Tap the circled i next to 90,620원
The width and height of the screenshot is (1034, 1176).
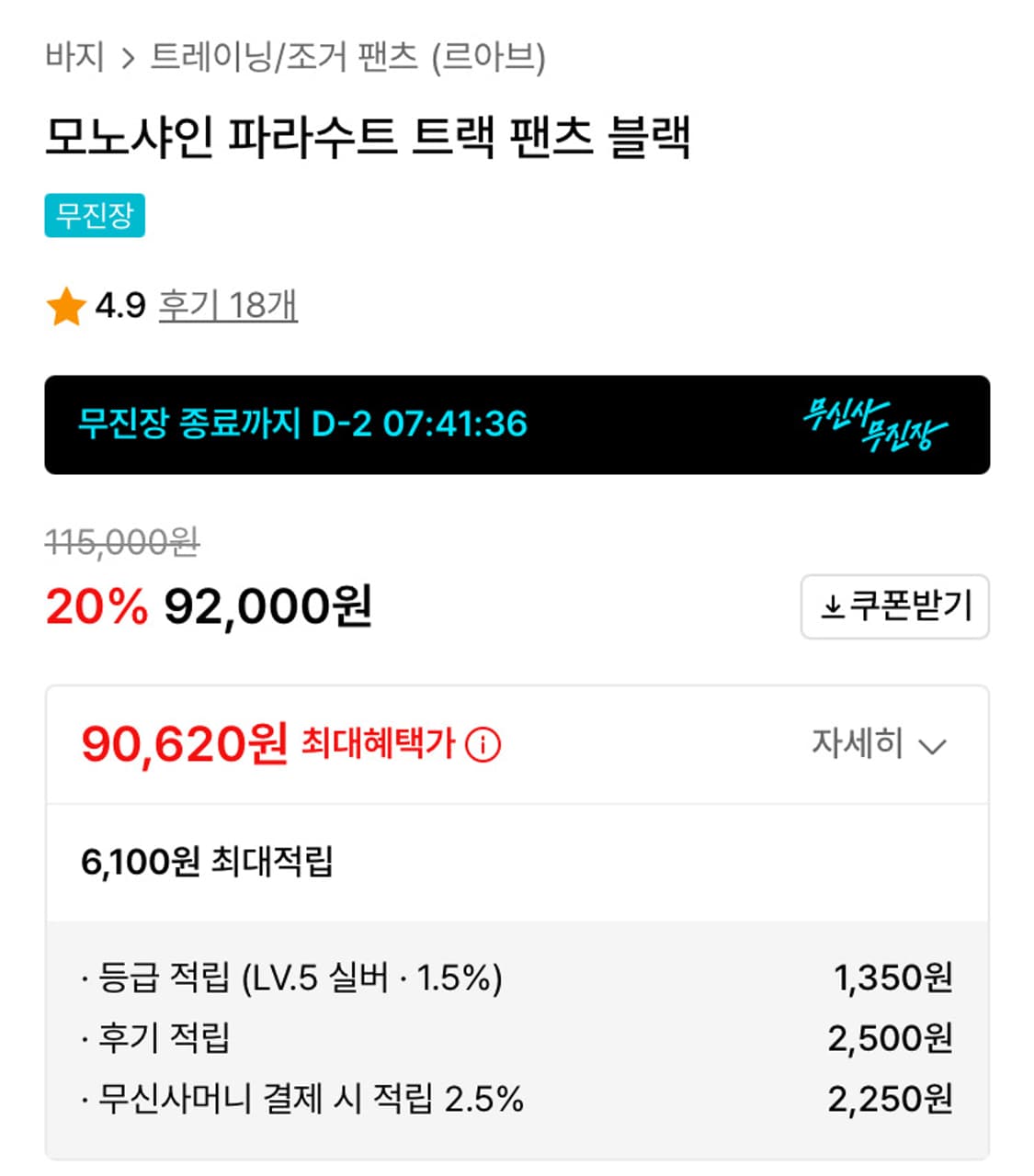482,746
